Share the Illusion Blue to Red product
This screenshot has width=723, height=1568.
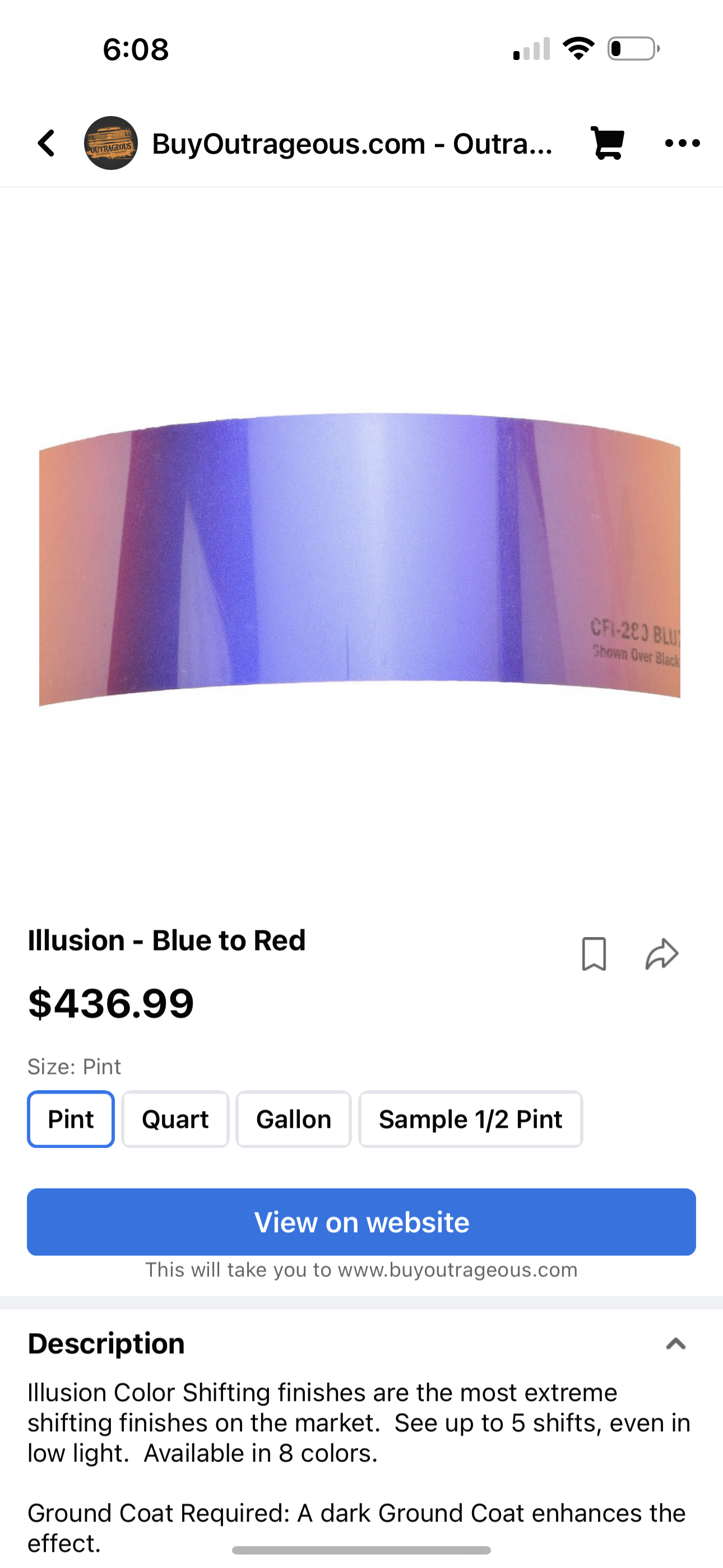pos(661,954)
